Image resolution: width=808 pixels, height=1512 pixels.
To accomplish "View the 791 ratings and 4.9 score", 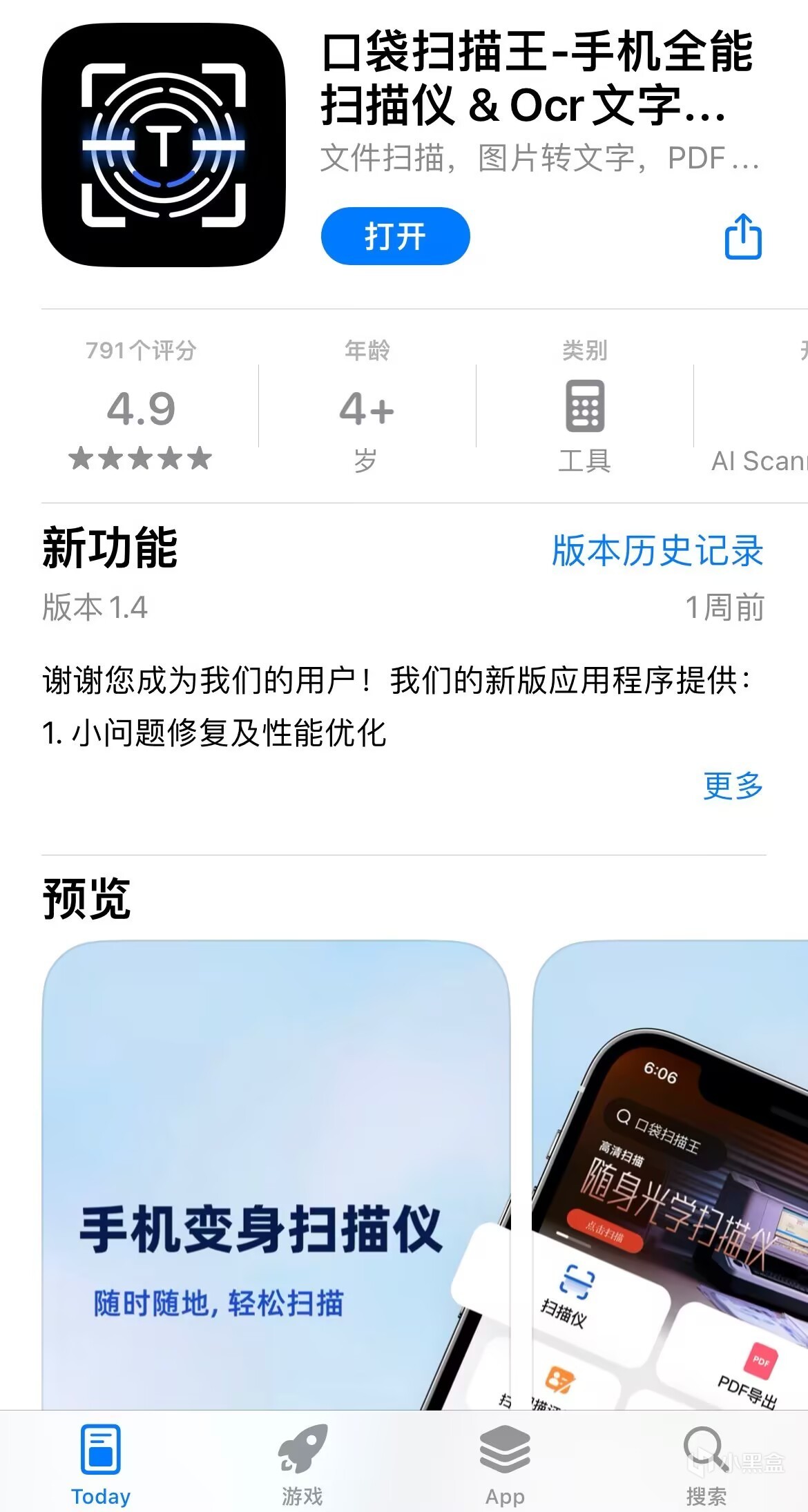I will click(141, 409).
